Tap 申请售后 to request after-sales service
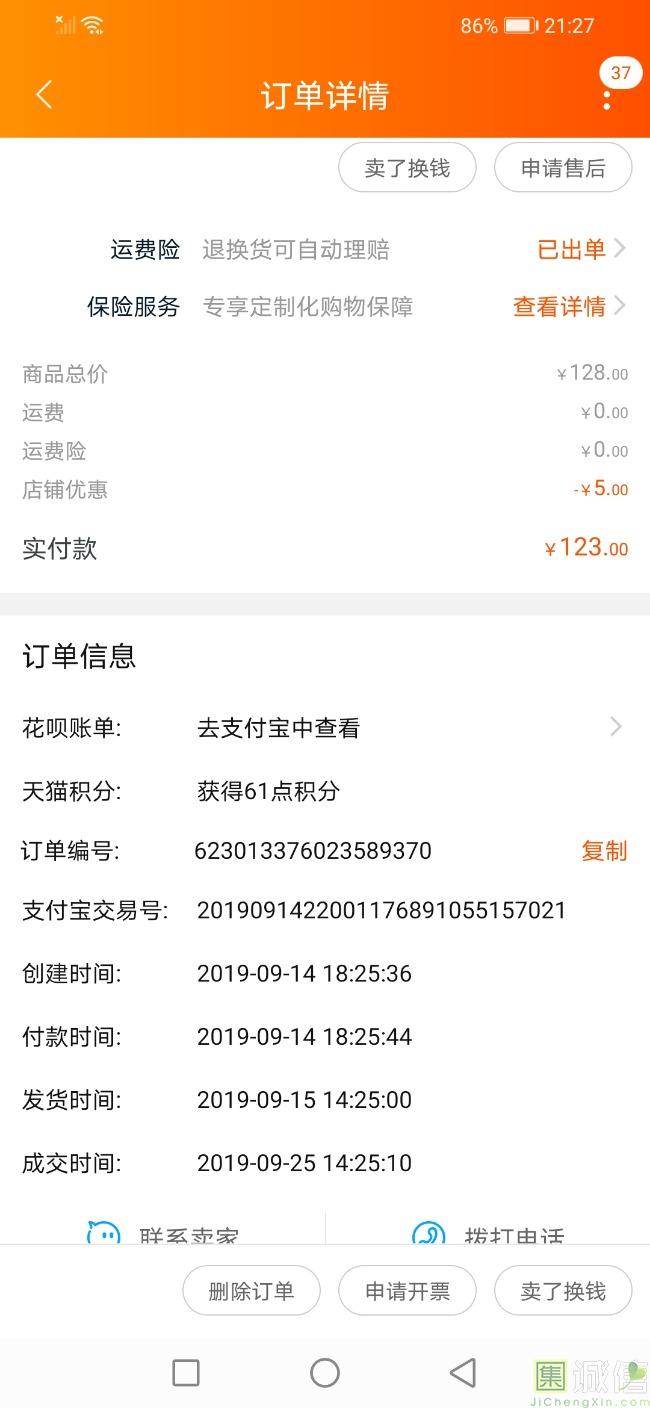Viewport: 650px width, 1408px height. 563,168
